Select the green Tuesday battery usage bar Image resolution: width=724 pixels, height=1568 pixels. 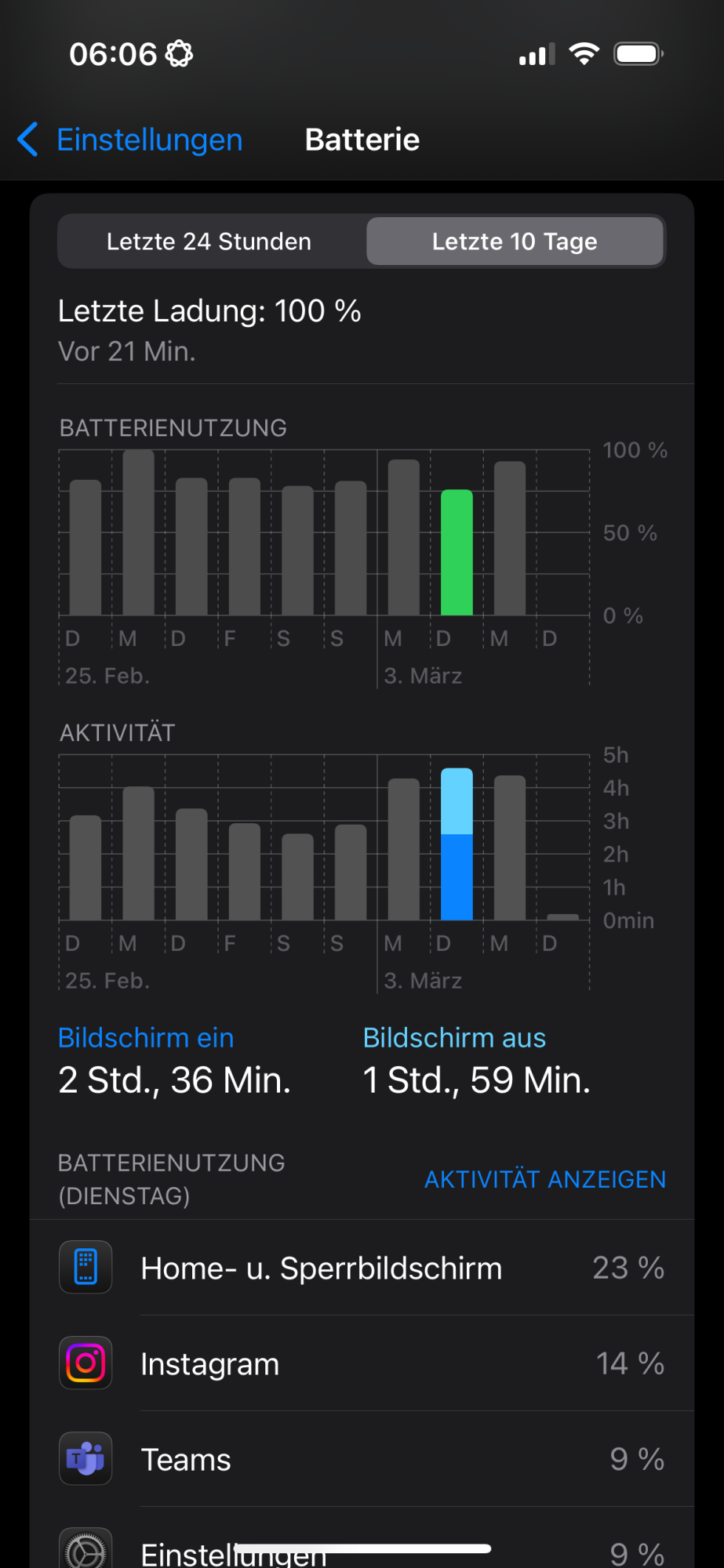(x=457, y=553)
